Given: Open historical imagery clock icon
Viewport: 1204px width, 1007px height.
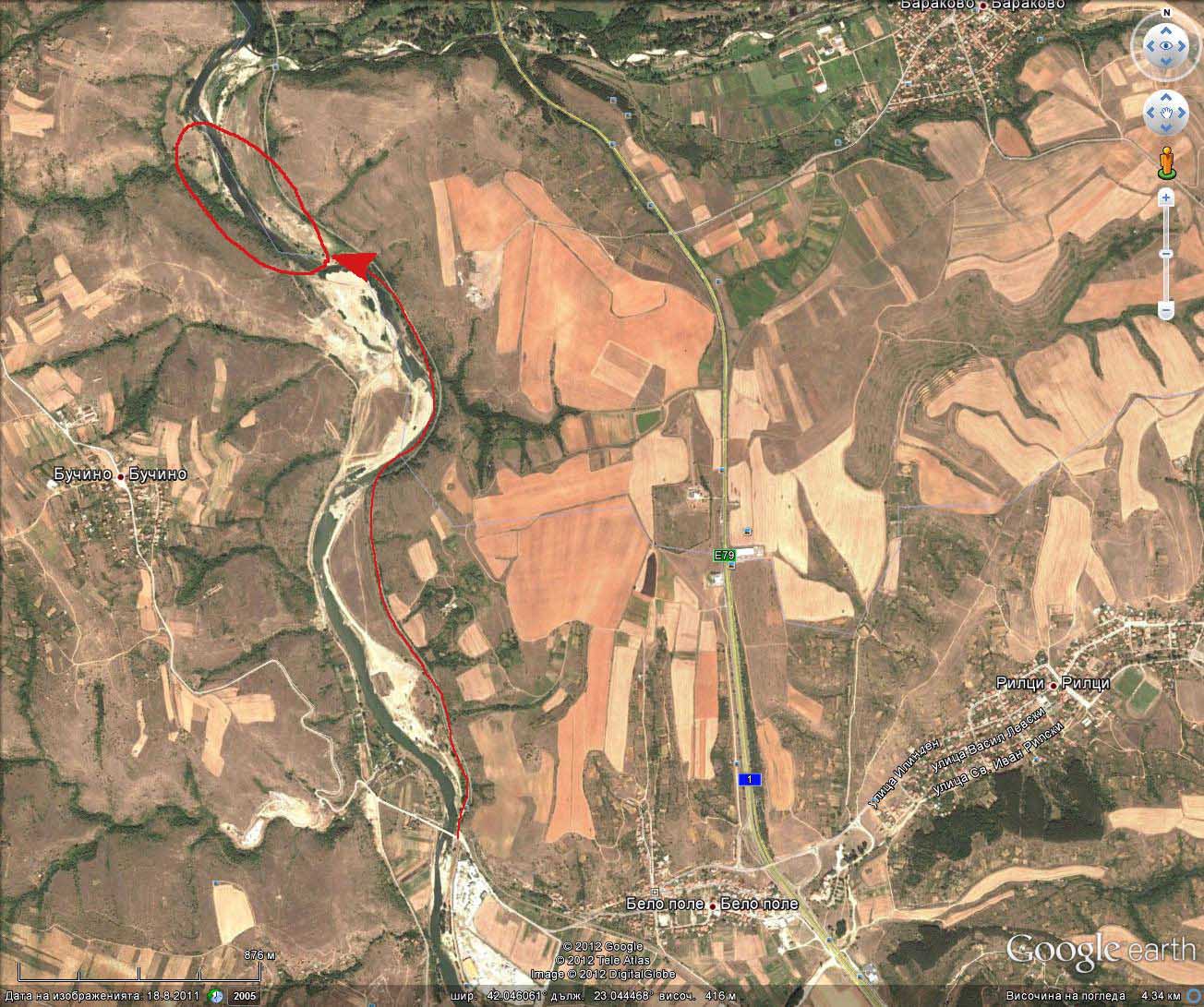Looking at the screenshot, I should coord(215,996).
